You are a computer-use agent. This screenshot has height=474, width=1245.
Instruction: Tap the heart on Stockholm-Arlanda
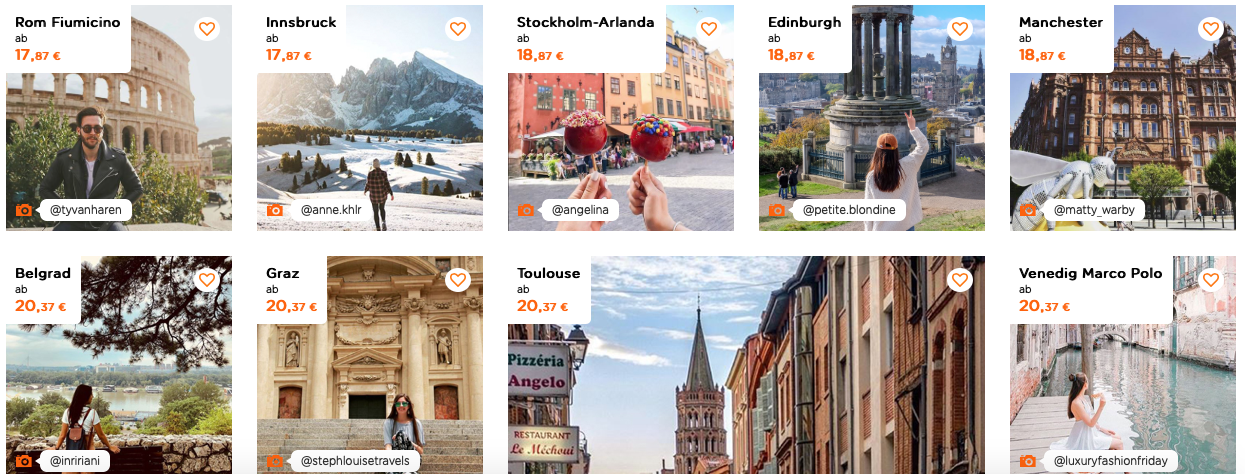click(x=709, y=29)
